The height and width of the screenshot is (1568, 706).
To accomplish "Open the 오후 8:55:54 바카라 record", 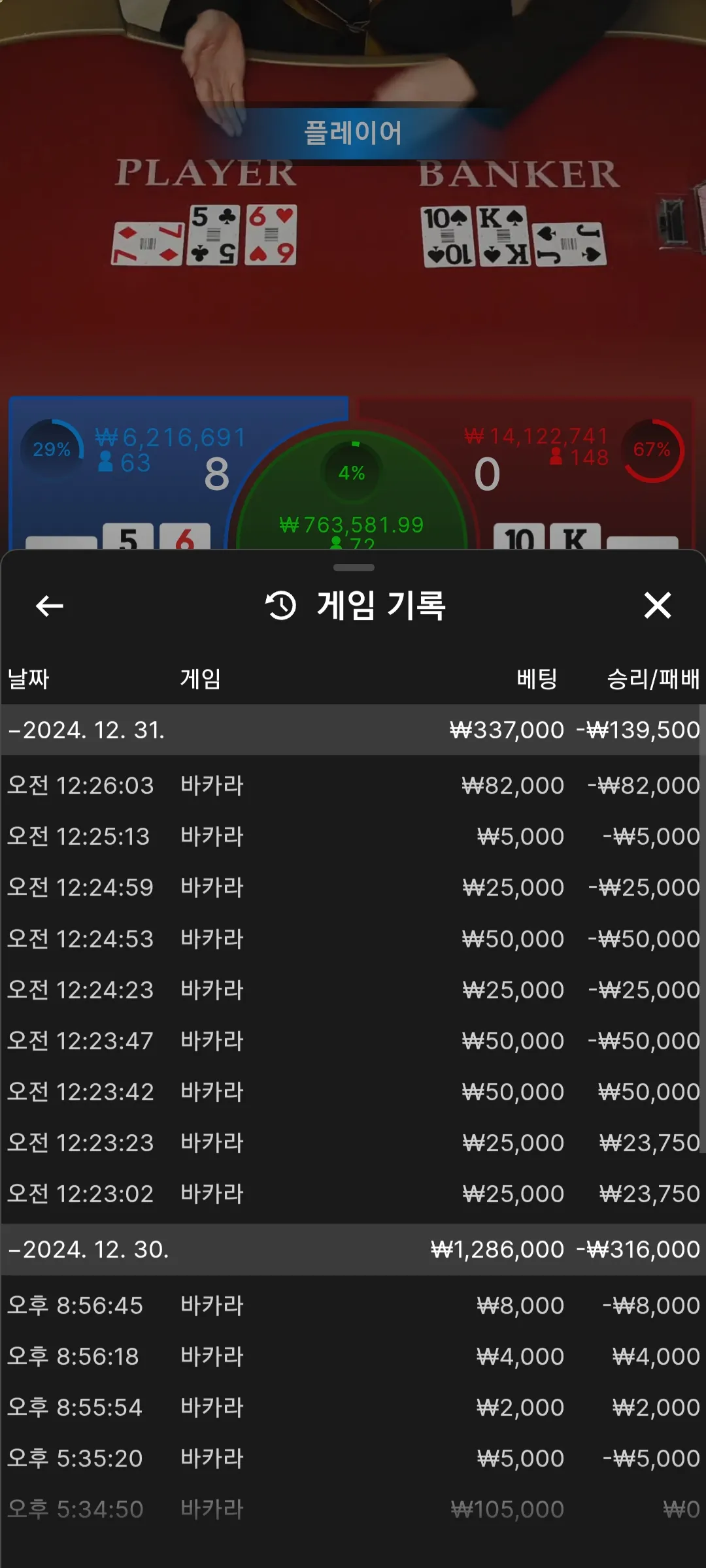I will click(353, 1407).
